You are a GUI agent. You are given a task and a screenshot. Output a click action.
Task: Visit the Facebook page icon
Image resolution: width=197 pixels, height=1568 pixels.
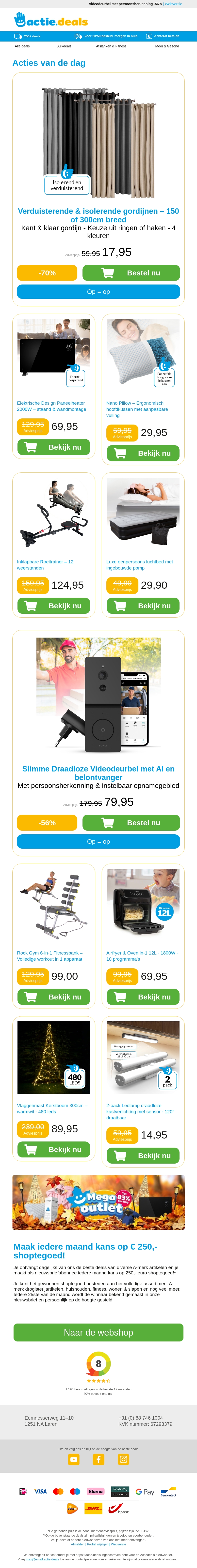[x=99, y=1460]
